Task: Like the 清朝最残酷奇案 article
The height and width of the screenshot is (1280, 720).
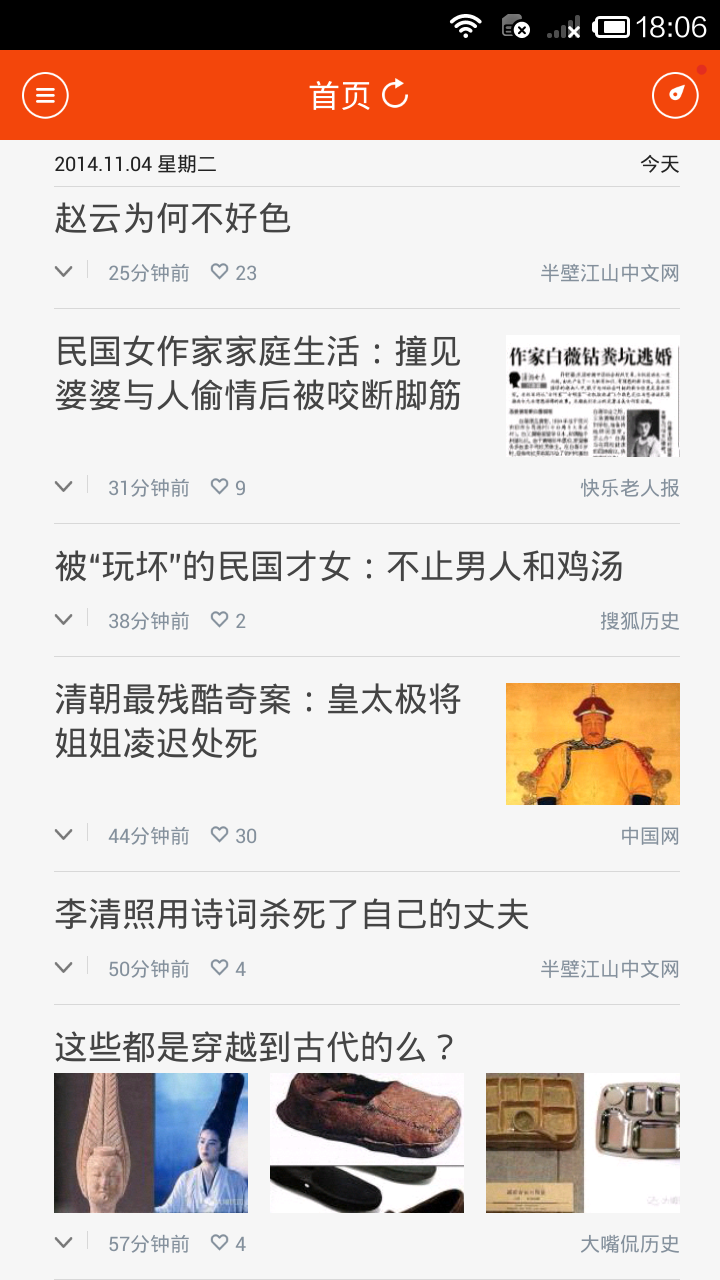Action: [220, 835]
